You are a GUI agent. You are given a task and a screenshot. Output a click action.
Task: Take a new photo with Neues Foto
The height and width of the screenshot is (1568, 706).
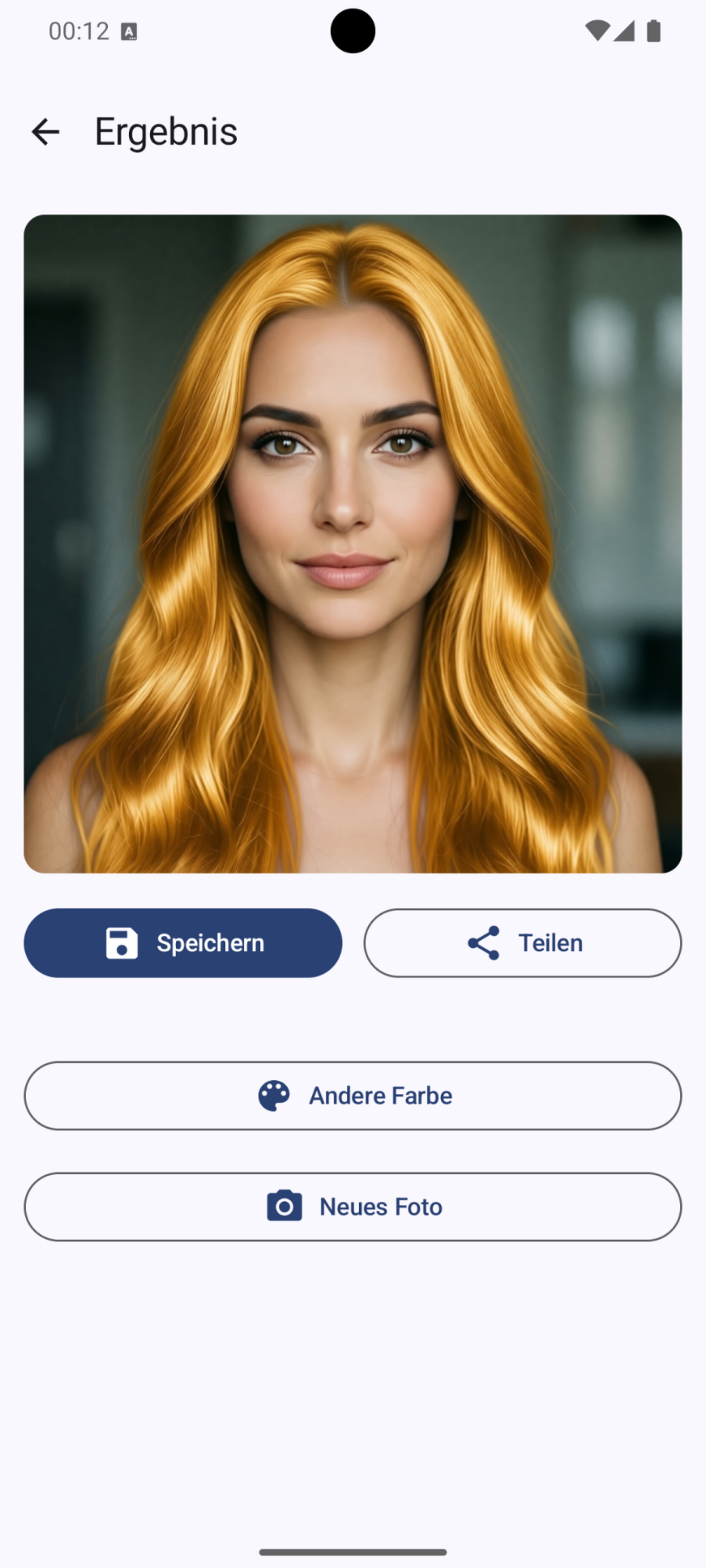pos(353,1206)
